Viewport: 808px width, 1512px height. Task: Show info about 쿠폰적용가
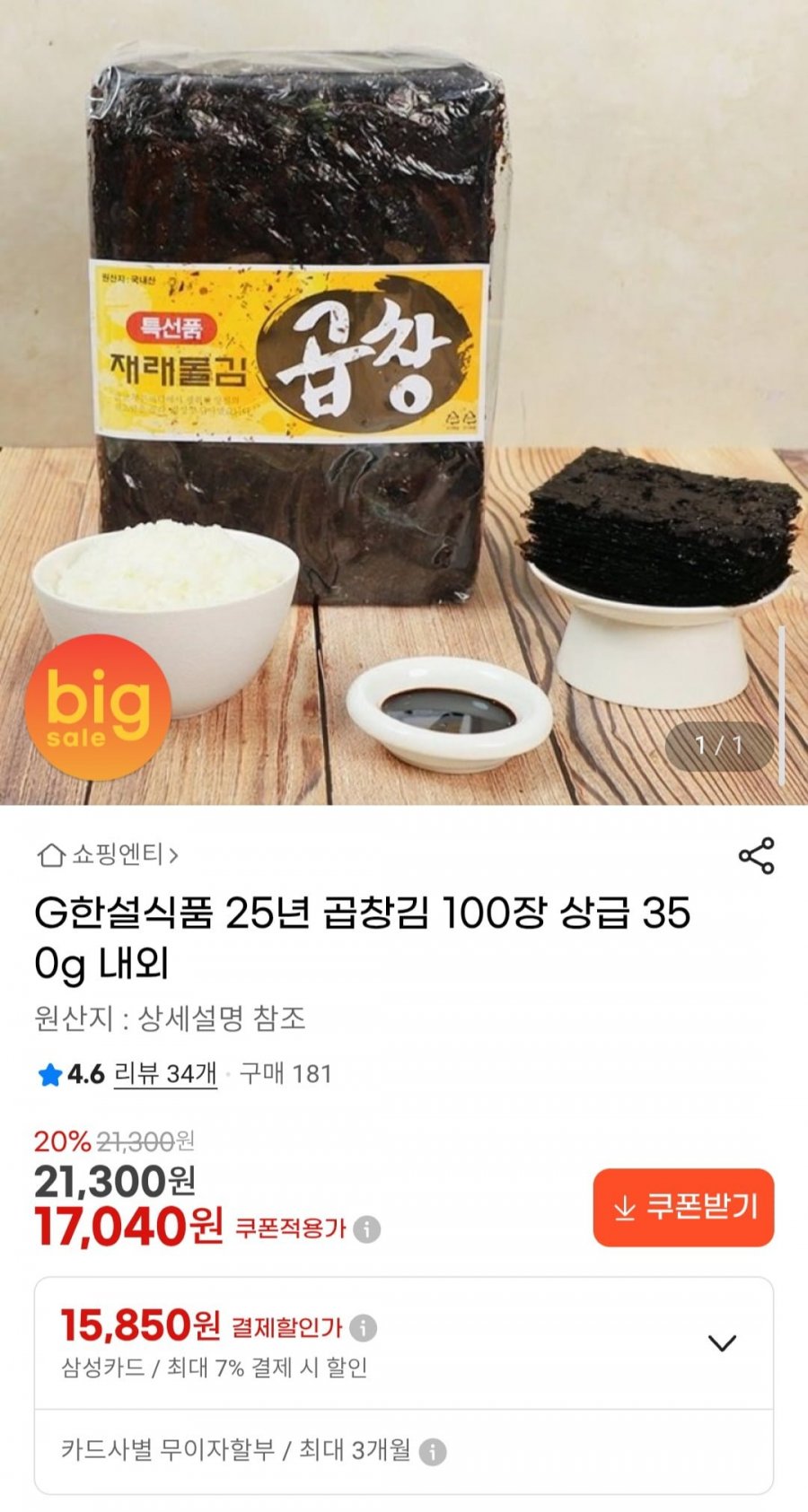[367, 1228]
